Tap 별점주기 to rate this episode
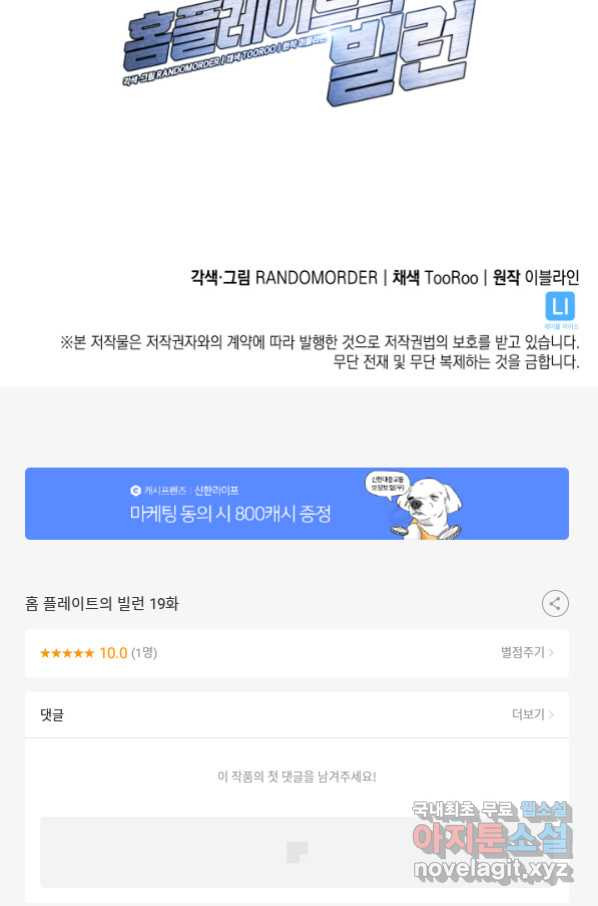This screenshot has width=598, height=906. coord(527,652)
